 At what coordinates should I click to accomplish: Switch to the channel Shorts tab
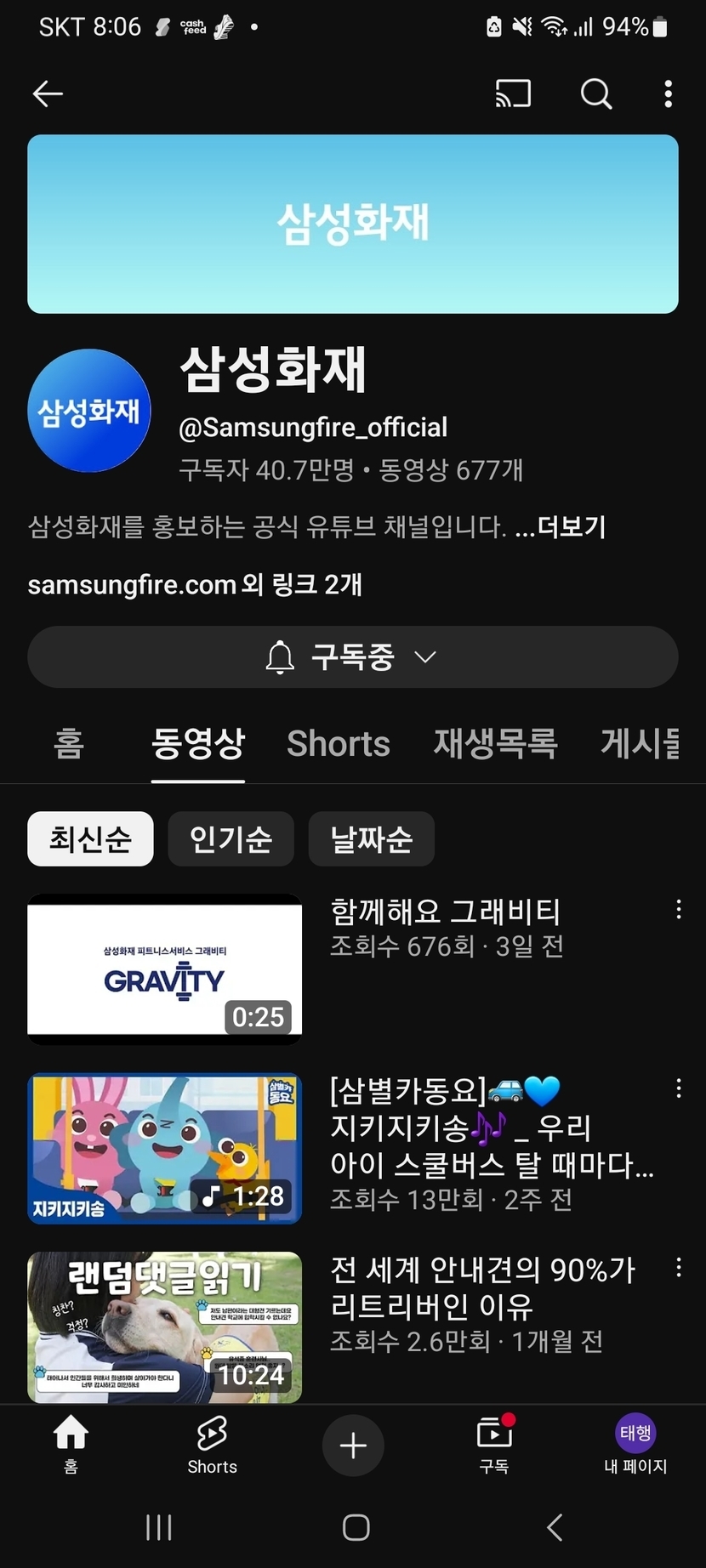(338, 744)
